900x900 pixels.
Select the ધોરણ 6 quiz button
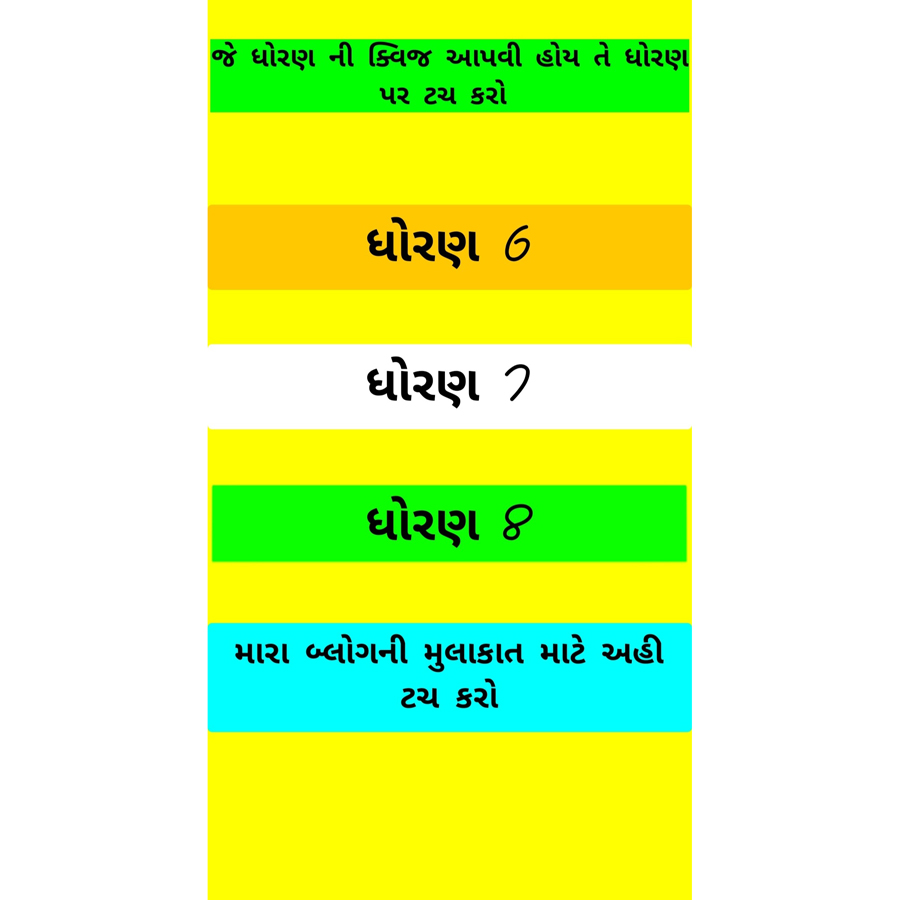pyautogui.click(x=449, y=247)
